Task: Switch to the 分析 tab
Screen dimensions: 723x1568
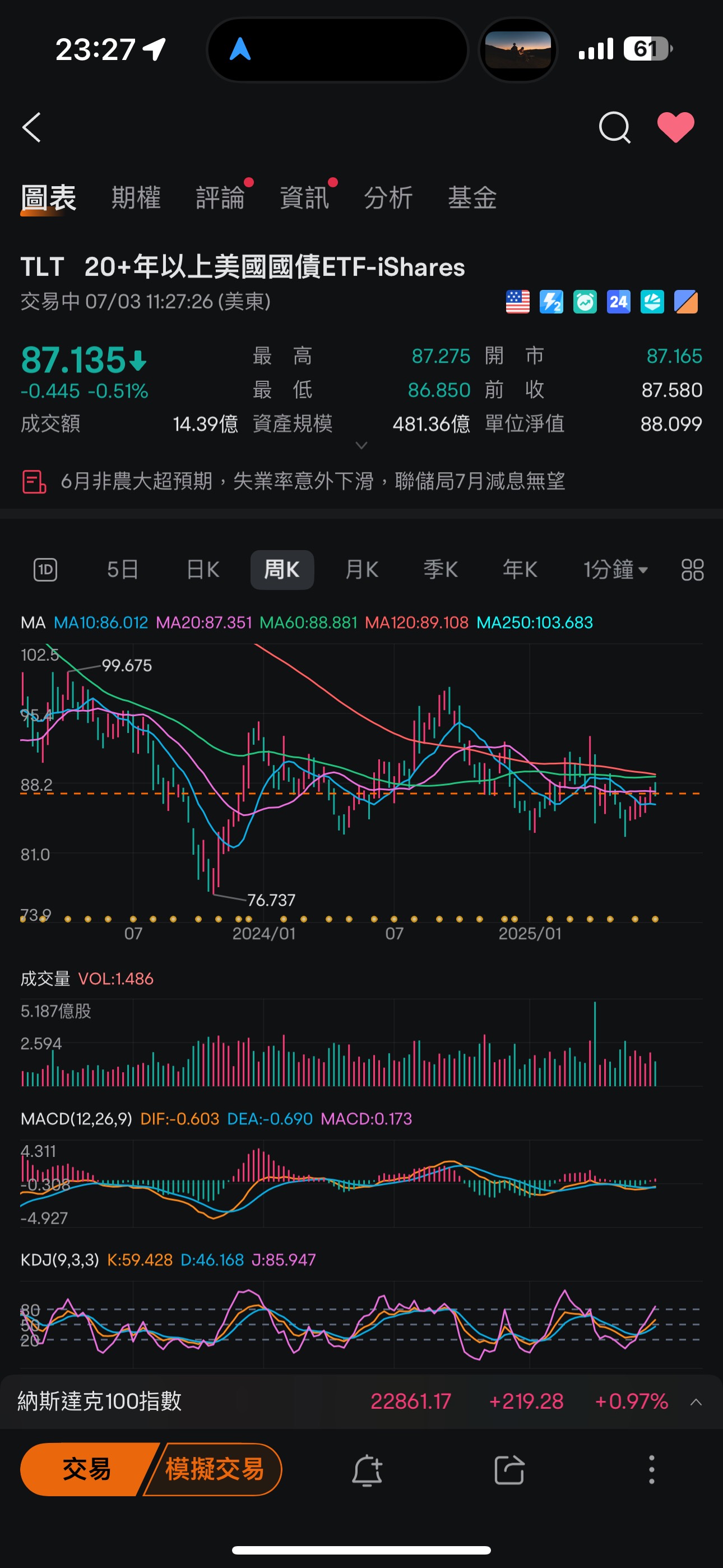Action: pyautogui.click(x=388, y=198)
